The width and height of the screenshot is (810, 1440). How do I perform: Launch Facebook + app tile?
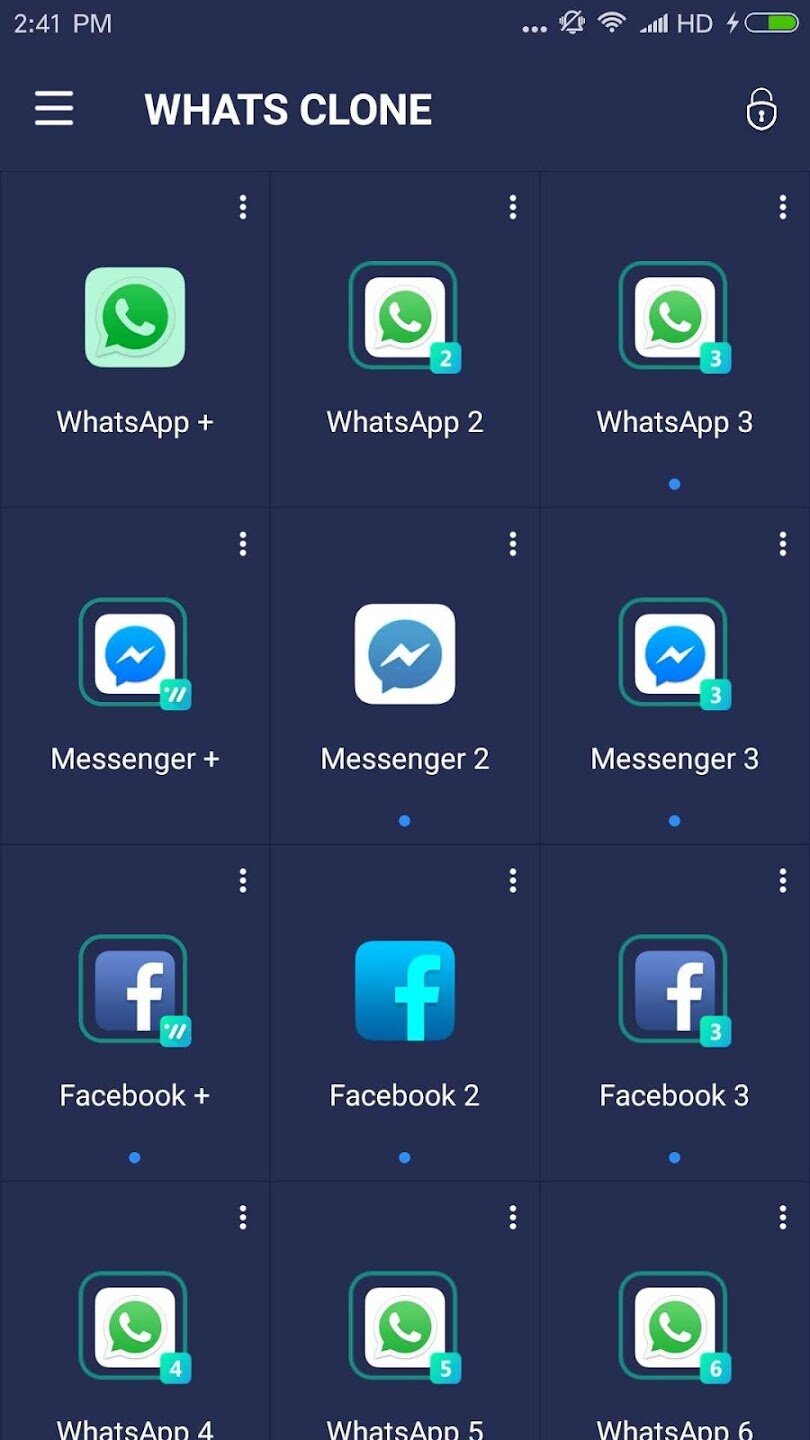(x=135, y=991)
